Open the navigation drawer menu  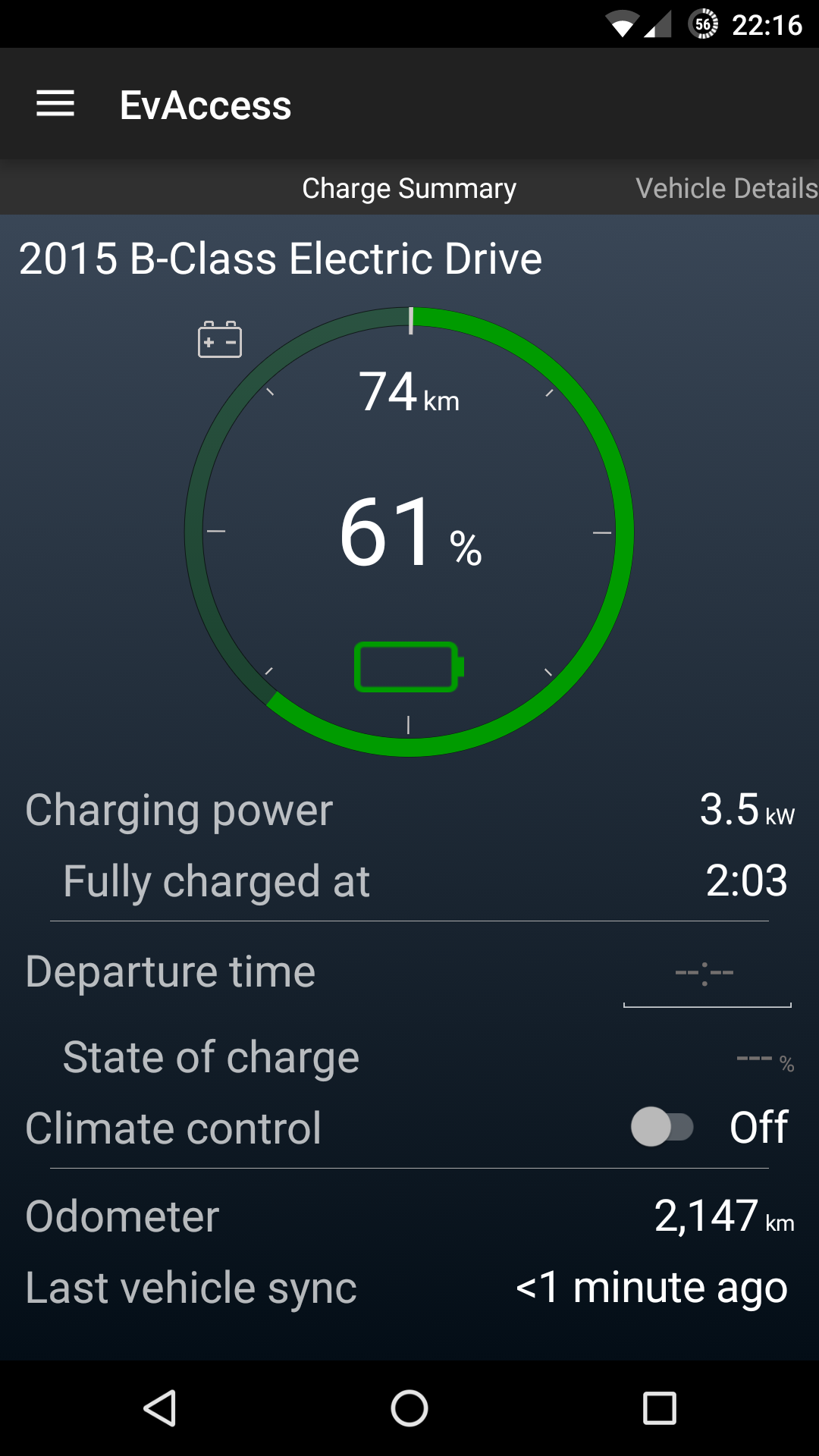[x=55, y=104]
